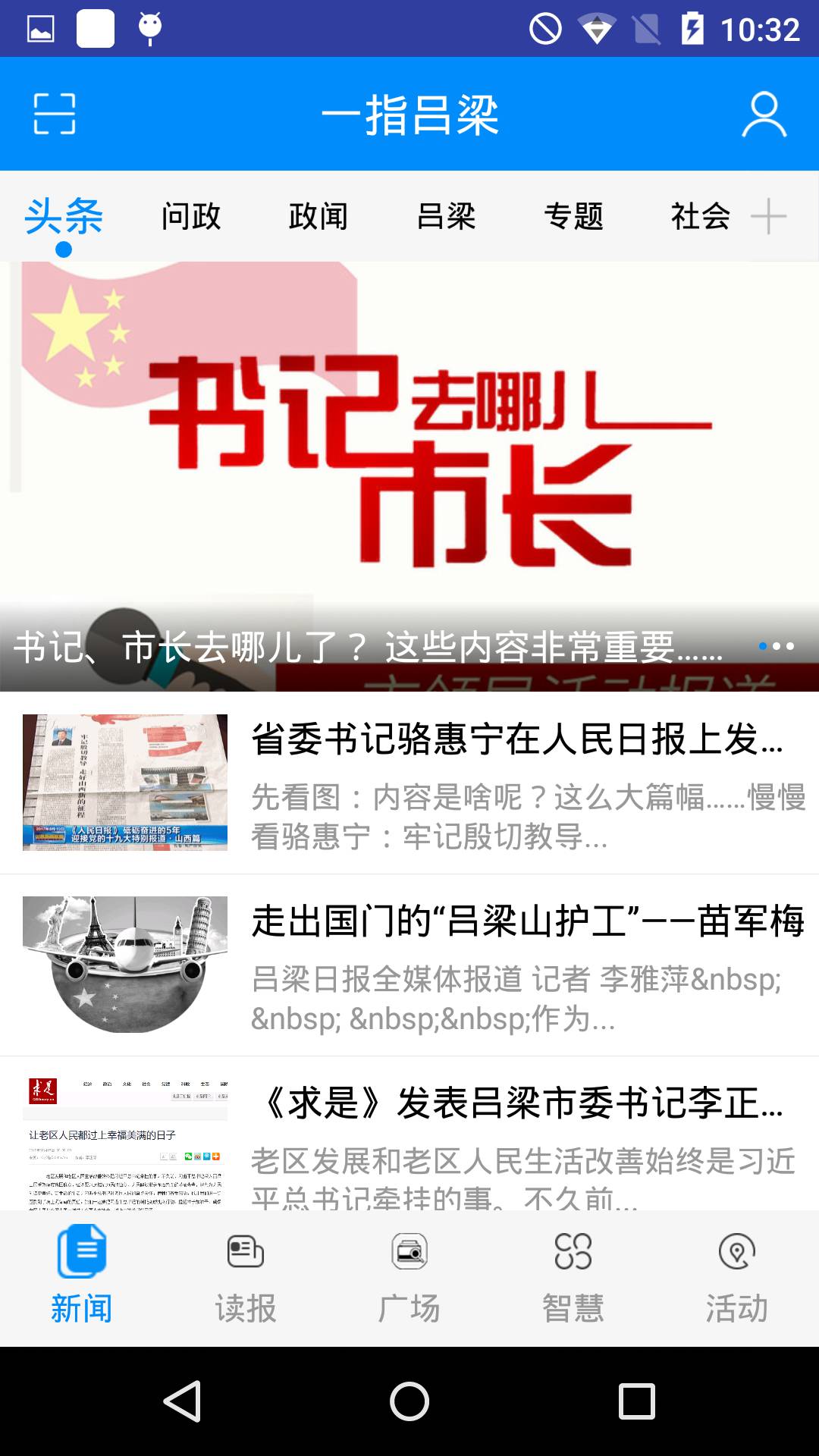Select the 政闻 channel

319,217
